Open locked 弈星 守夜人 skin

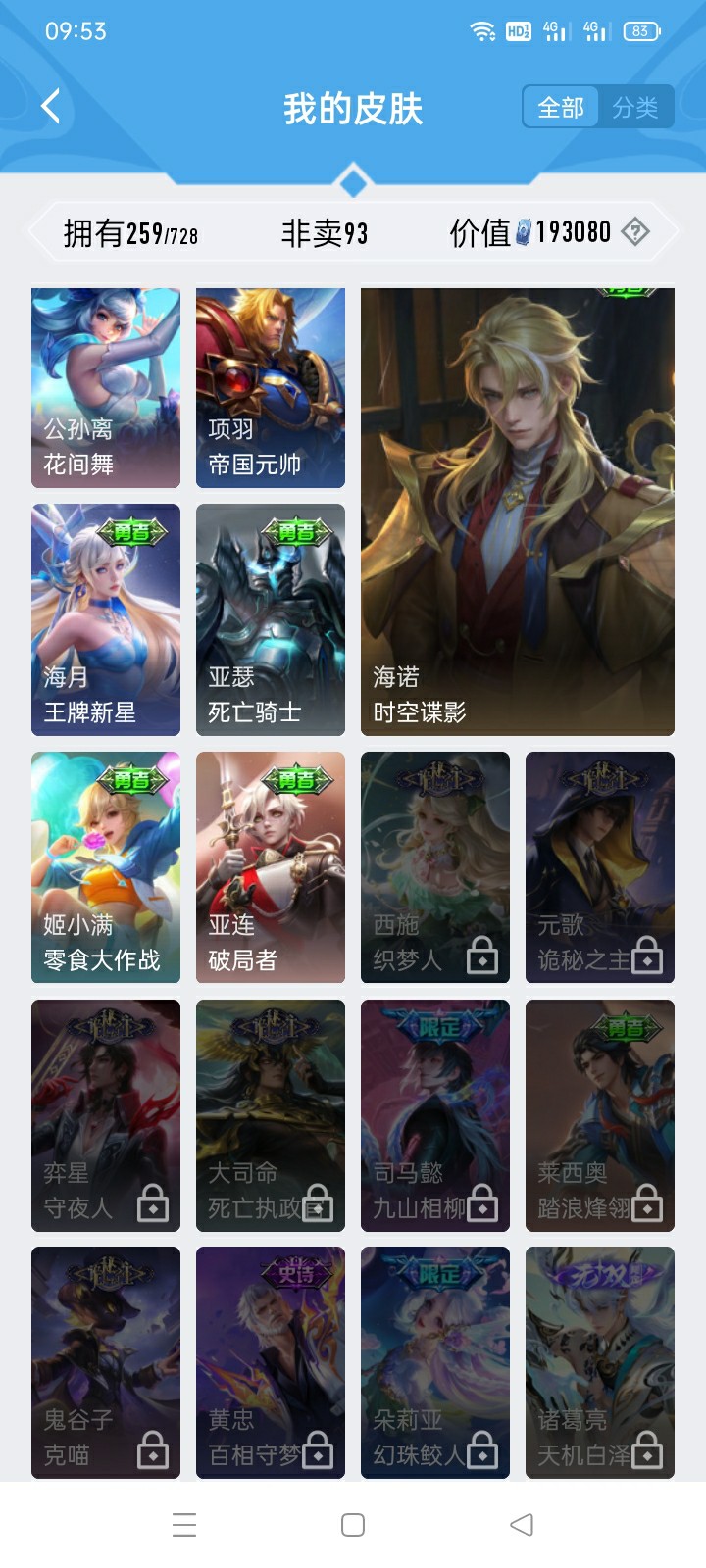click(106, 1115)
